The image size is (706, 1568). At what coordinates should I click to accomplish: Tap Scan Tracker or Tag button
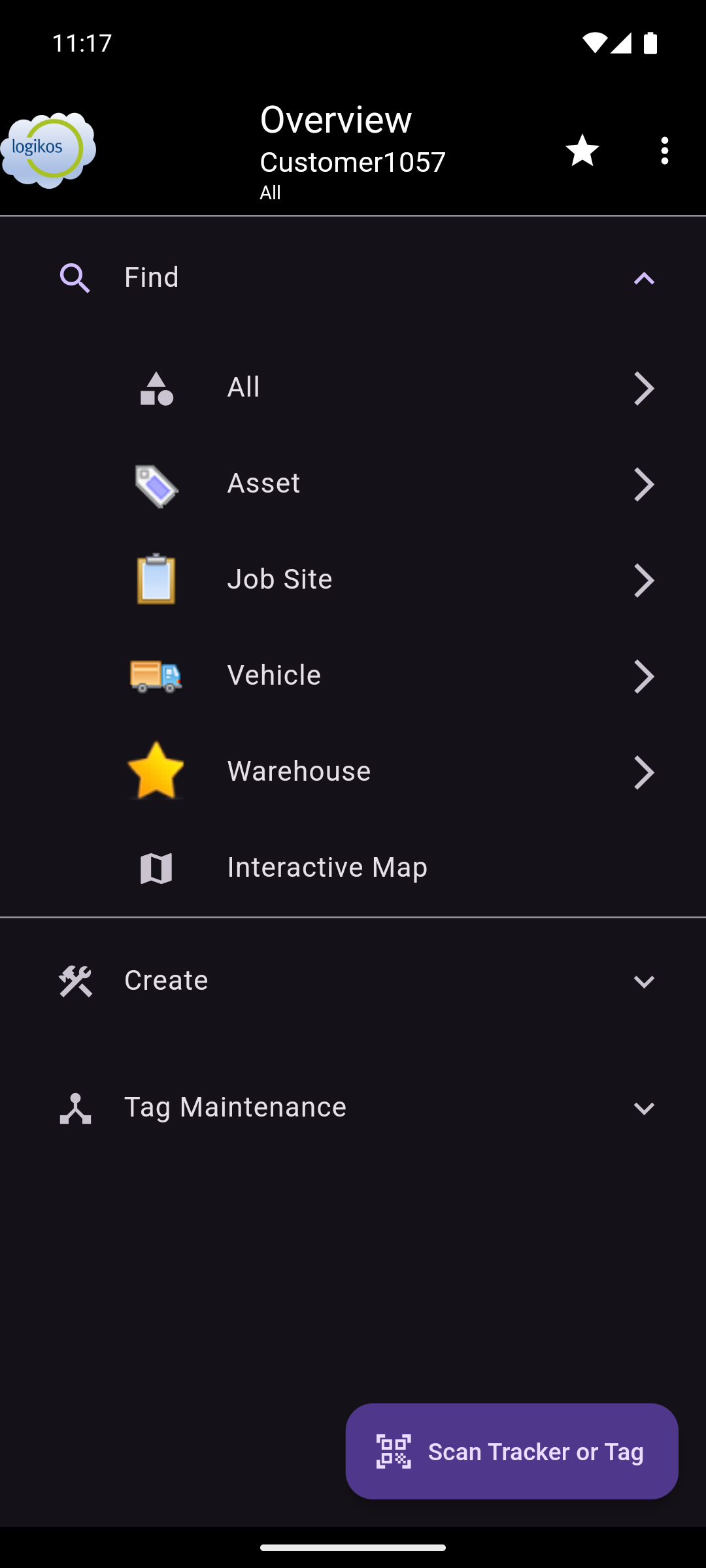click(512, 1451)
